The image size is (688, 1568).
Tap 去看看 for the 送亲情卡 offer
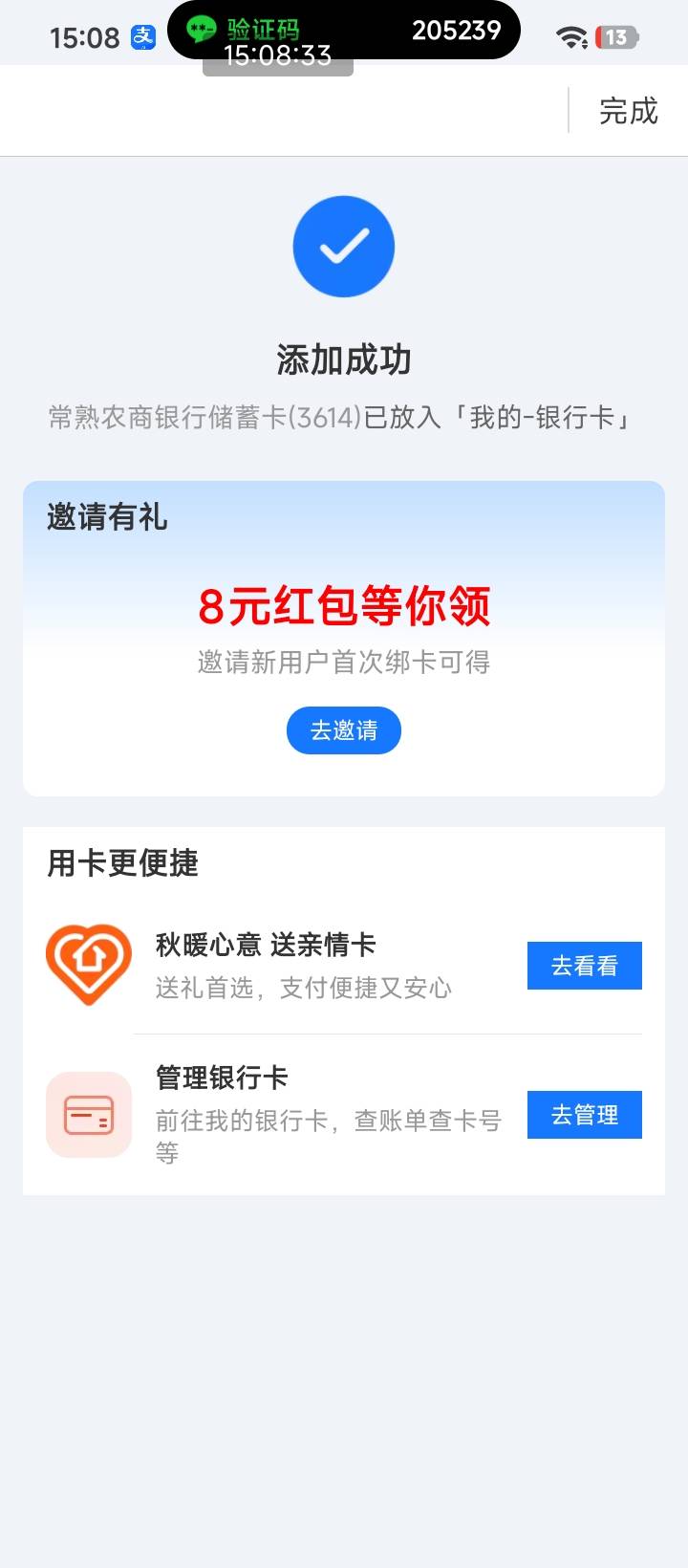click(x=585, y=966)
